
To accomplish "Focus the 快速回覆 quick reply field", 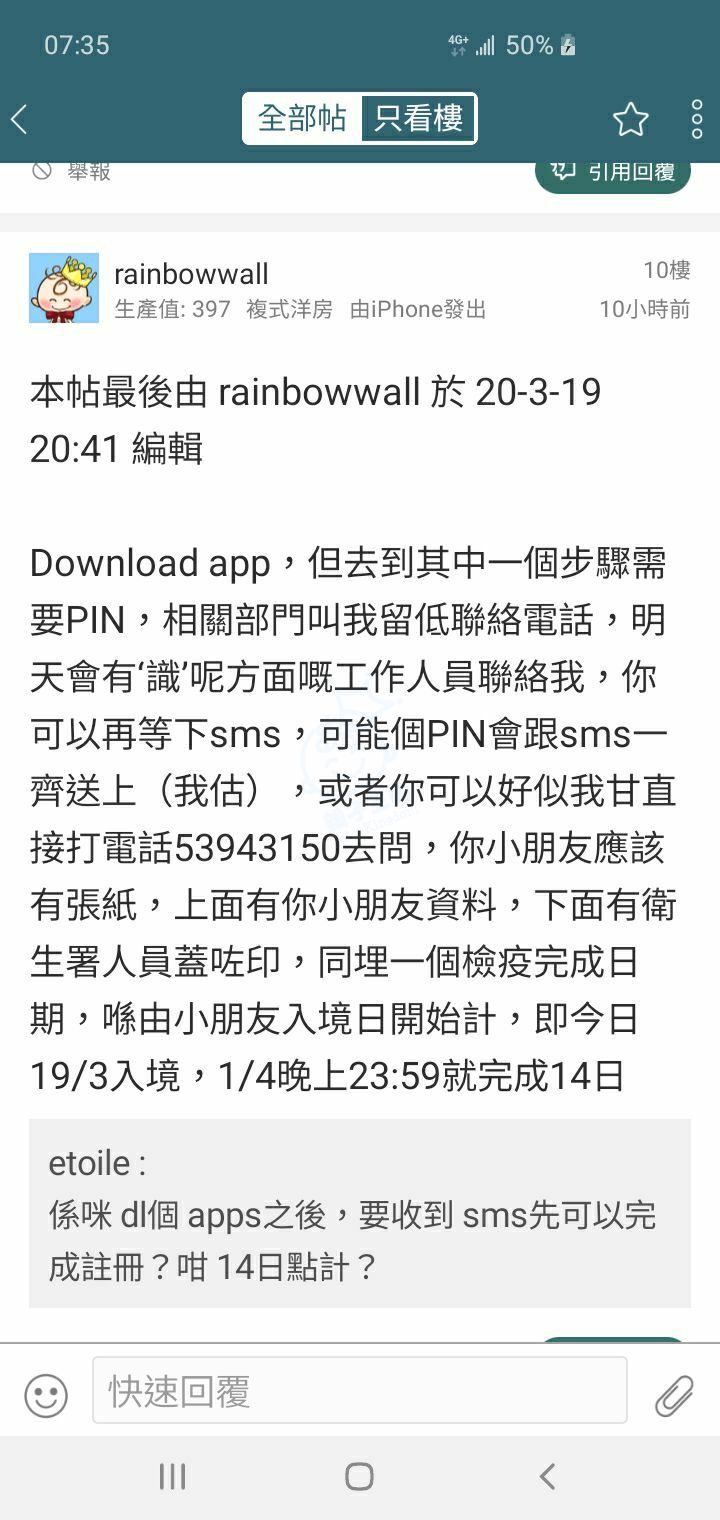I will [x=360, y=1391].
